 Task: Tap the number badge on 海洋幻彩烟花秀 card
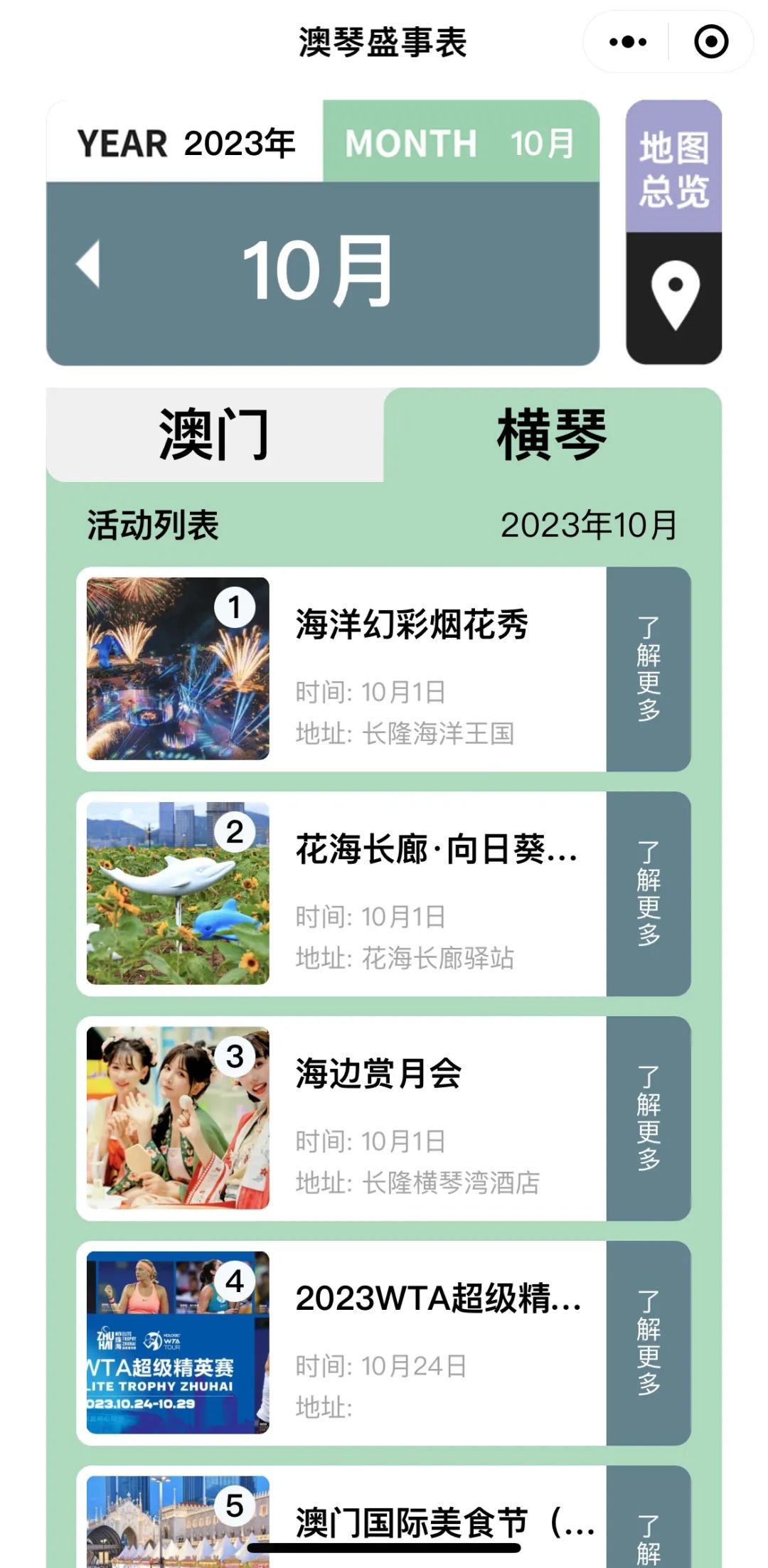(235, 605)
